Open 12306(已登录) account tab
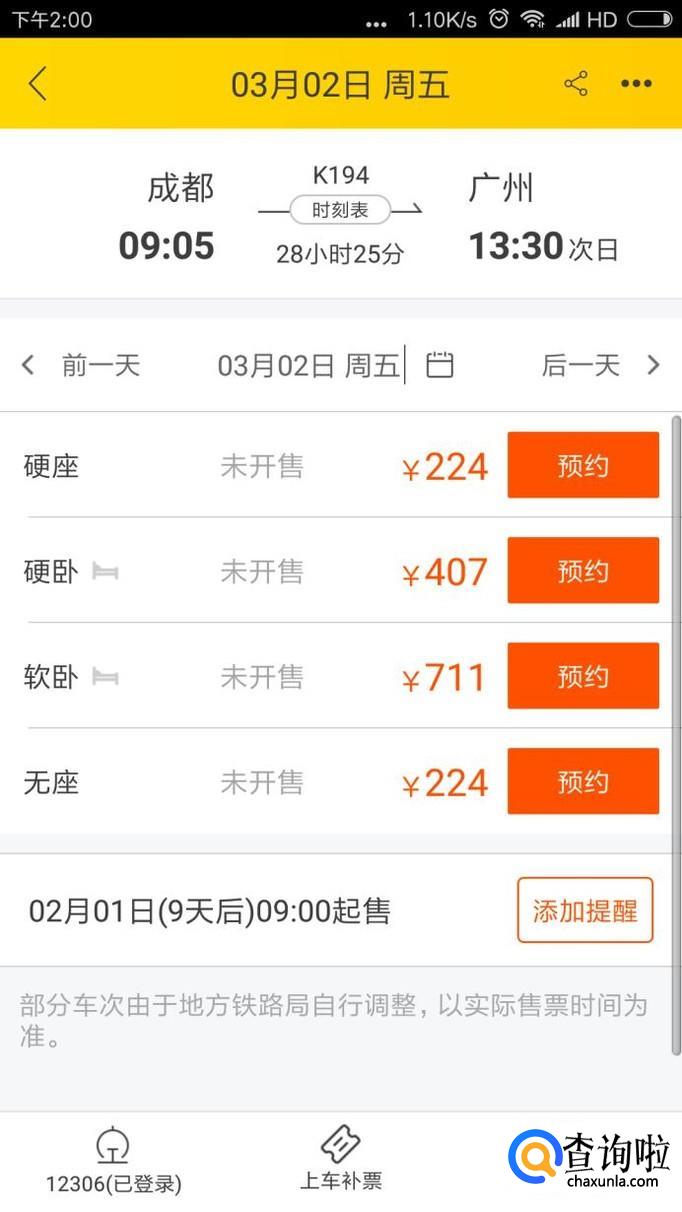 (113, 1162)
